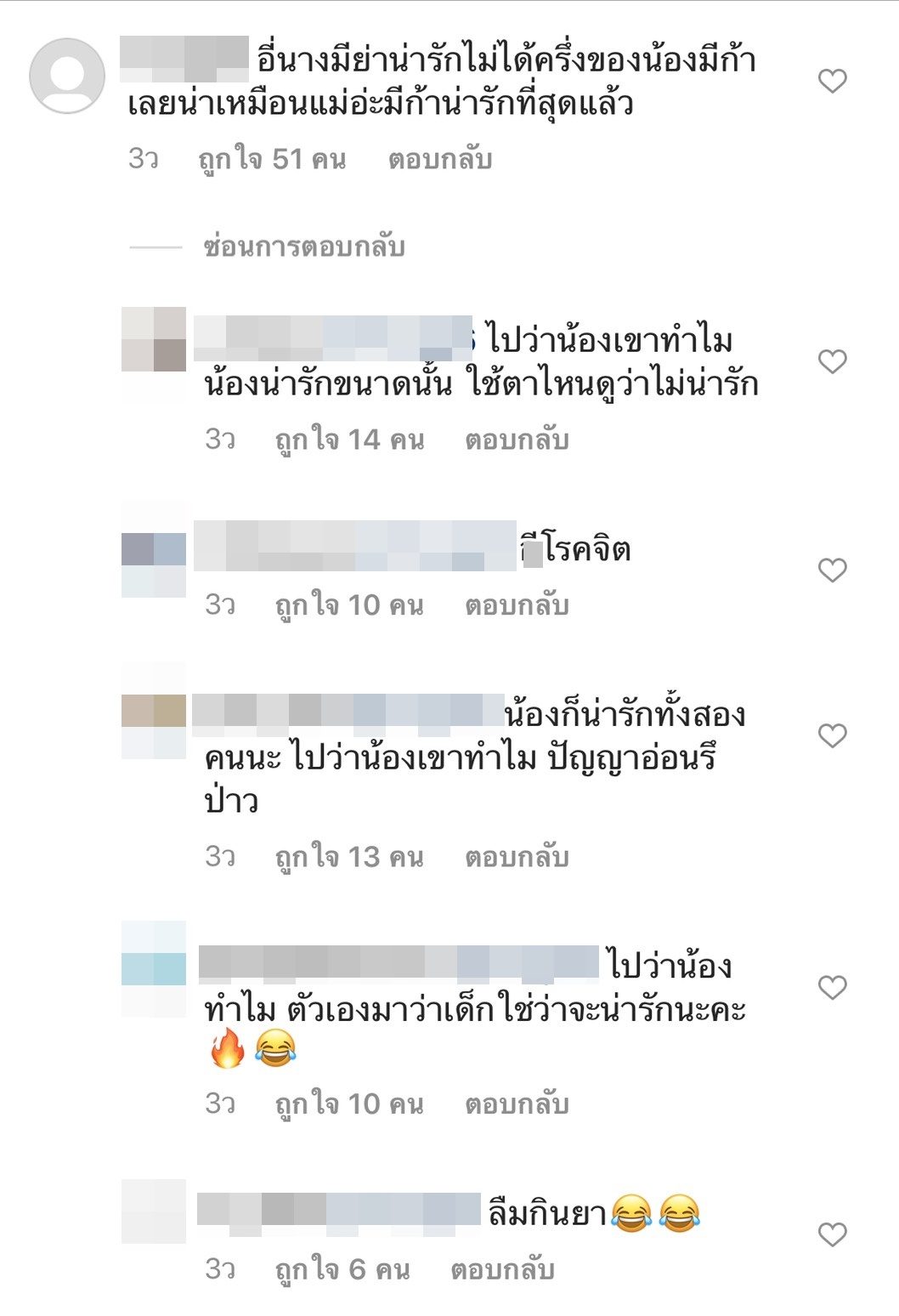
Task: Like the โรคจิต reply
Action: (832, 570)
